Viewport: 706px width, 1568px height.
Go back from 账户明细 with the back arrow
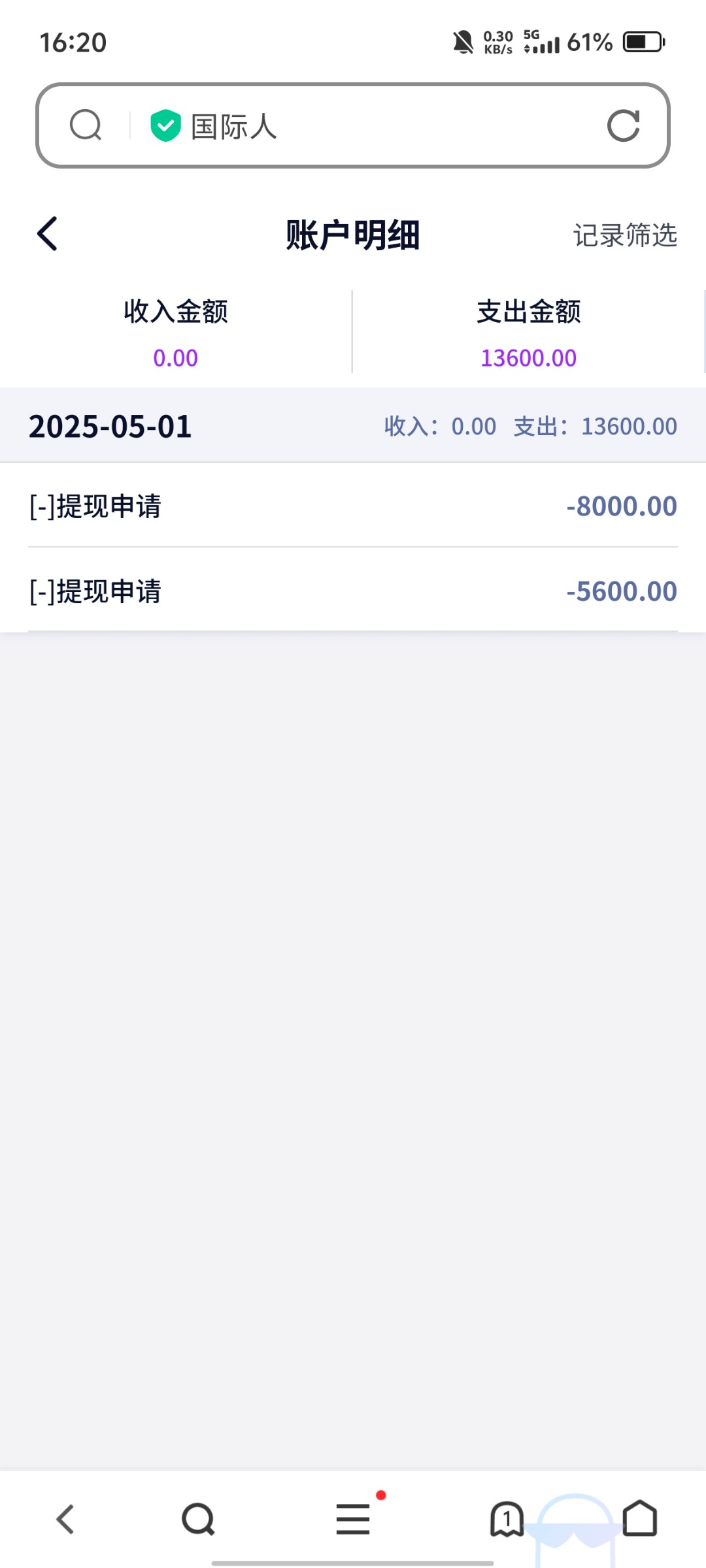pyautogui.click(x=47, y=234)
